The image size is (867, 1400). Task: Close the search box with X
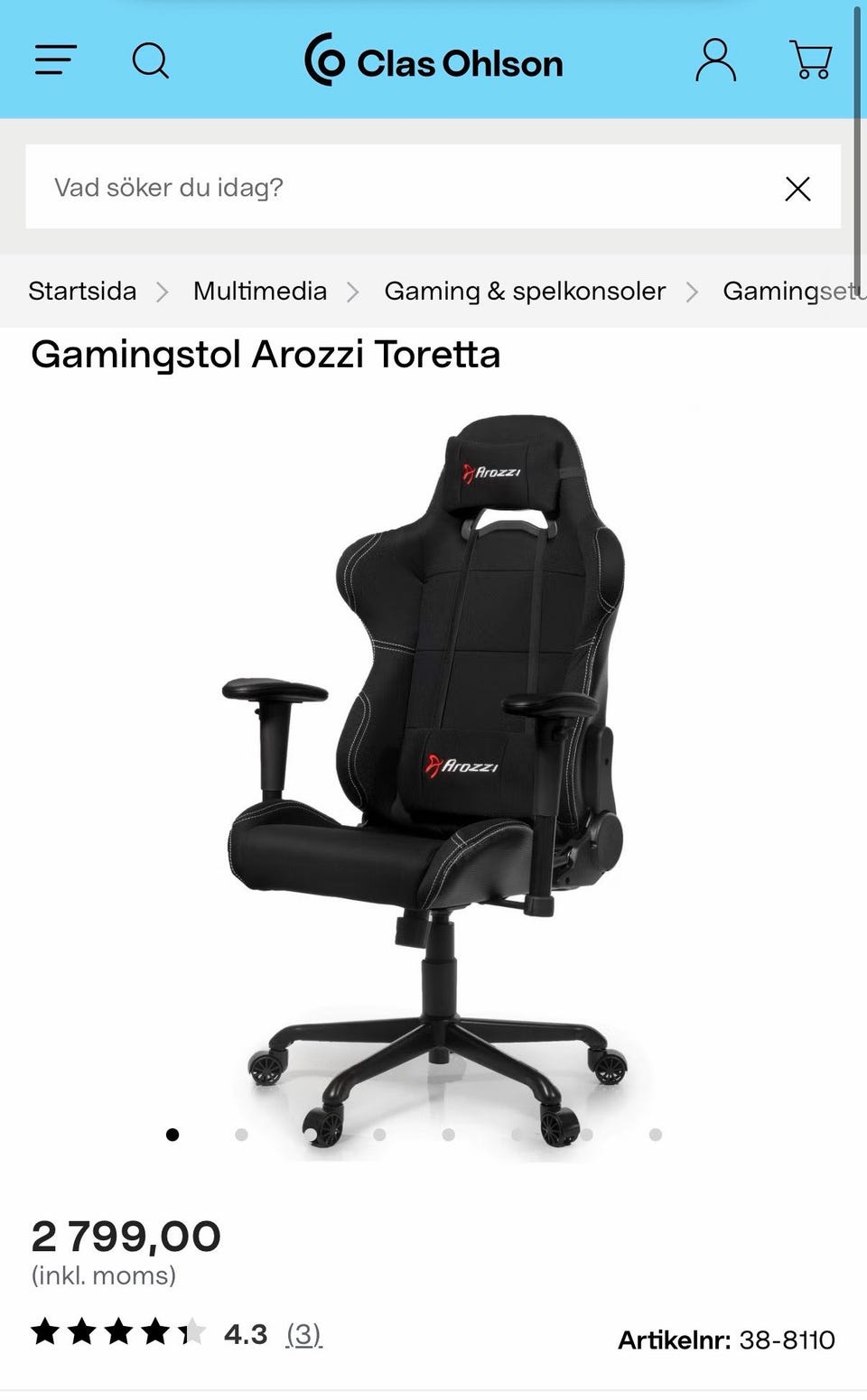pos(797,188)
